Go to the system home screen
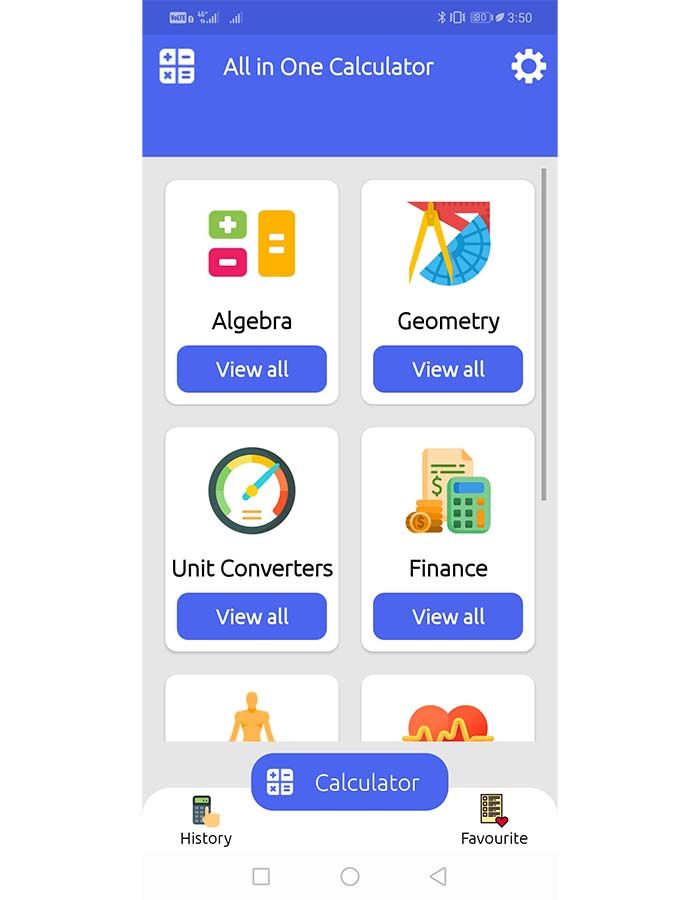This screenshot has height=900, width=700. click(x=350, y=876)
